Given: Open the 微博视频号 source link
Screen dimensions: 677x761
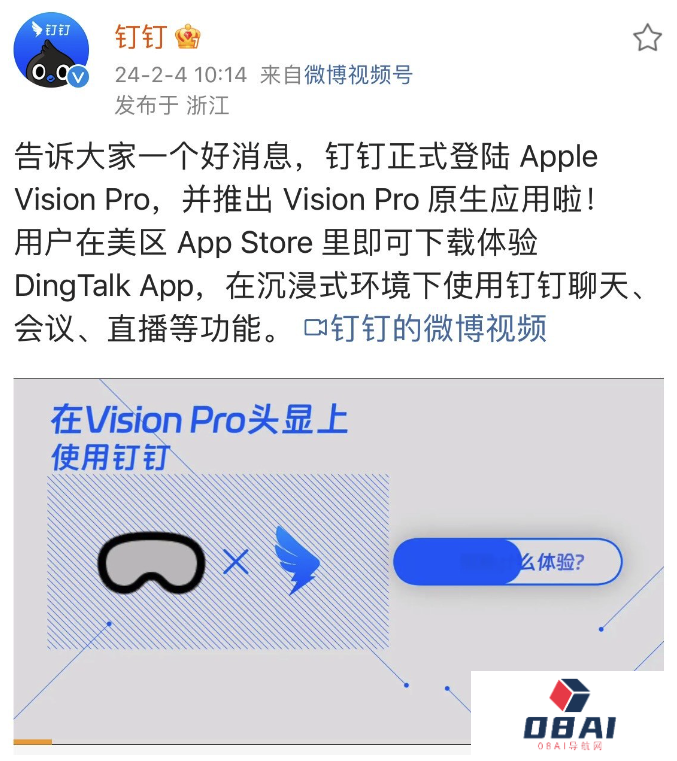Looking at the screenshot, I should [x=358, y=75].
